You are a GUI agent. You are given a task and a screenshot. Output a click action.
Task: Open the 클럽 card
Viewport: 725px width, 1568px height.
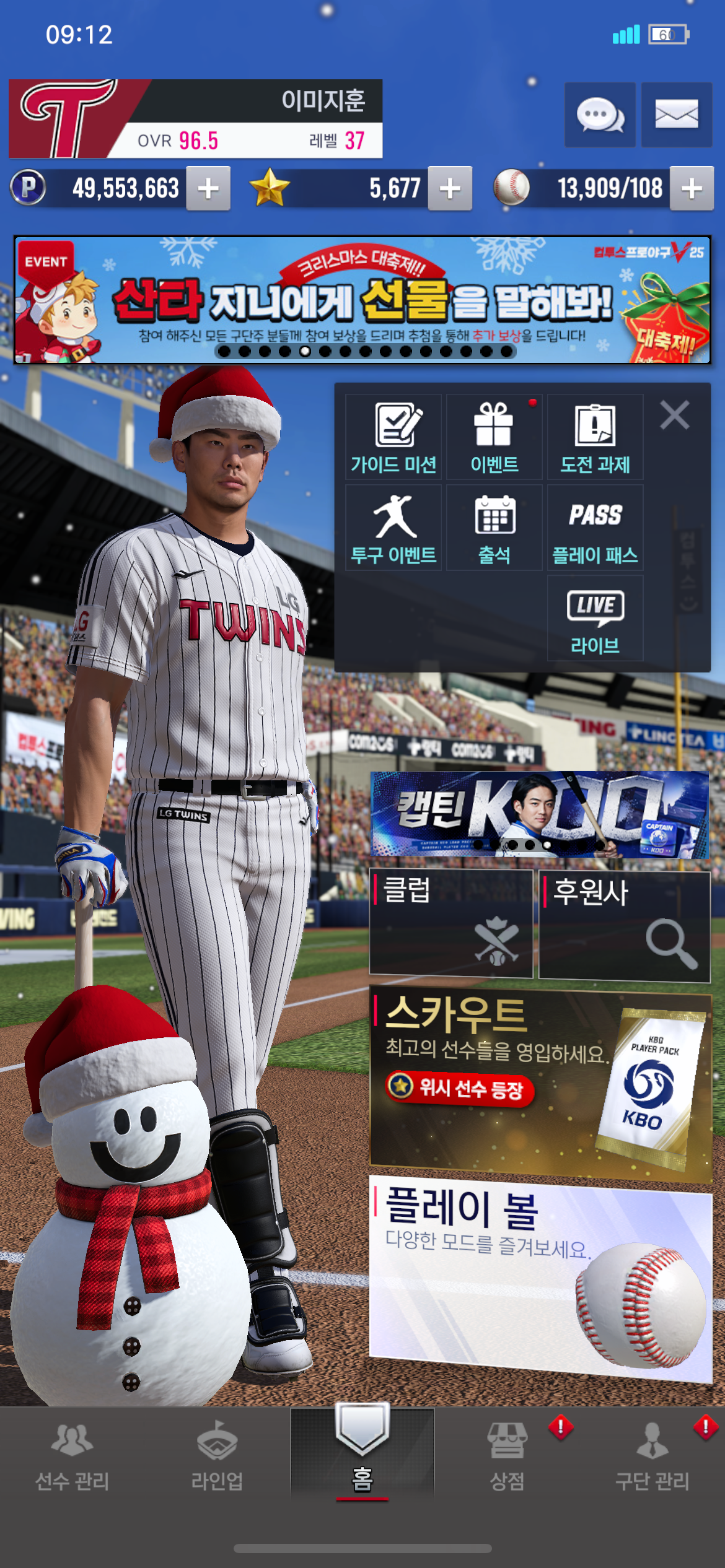click(x=451, y=924)
